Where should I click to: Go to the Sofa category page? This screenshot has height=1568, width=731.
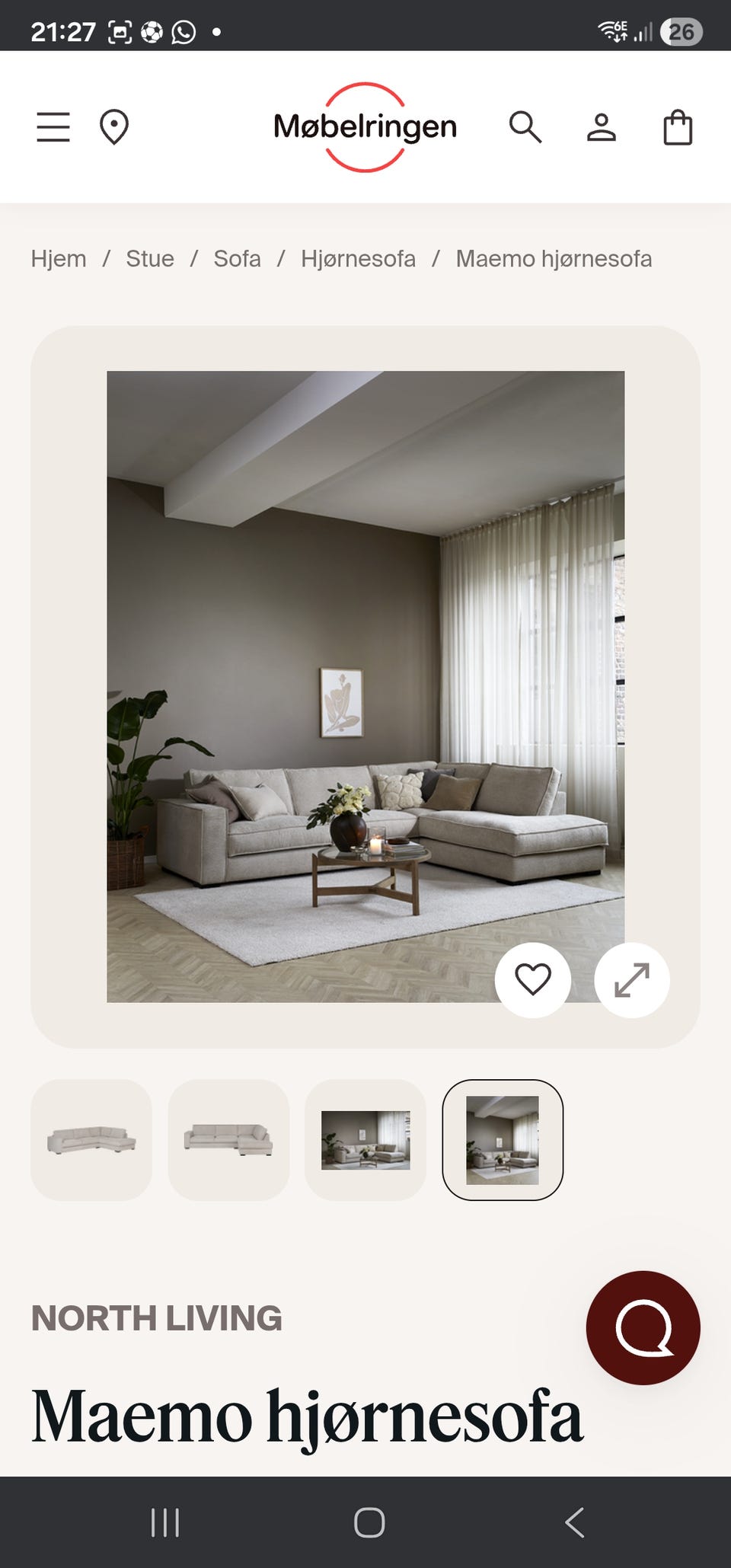tap(238, 258)
